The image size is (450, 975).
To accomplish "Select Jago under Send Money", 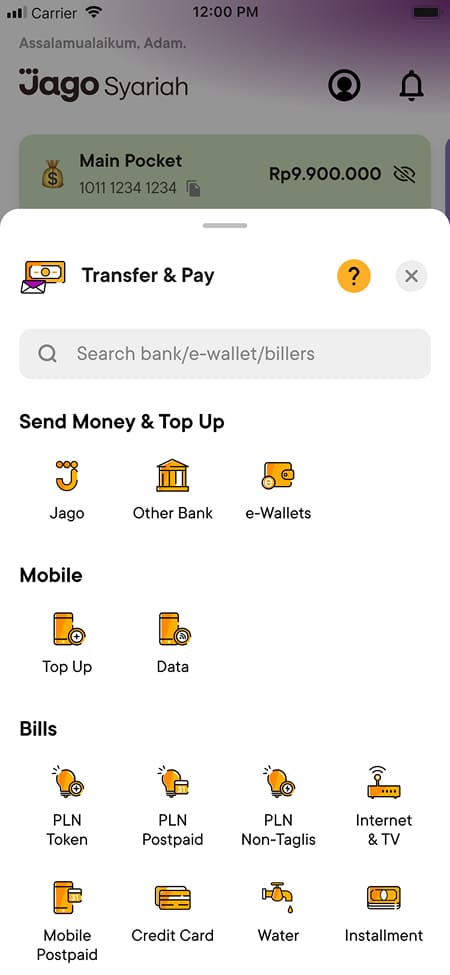I will pos(67,490).
